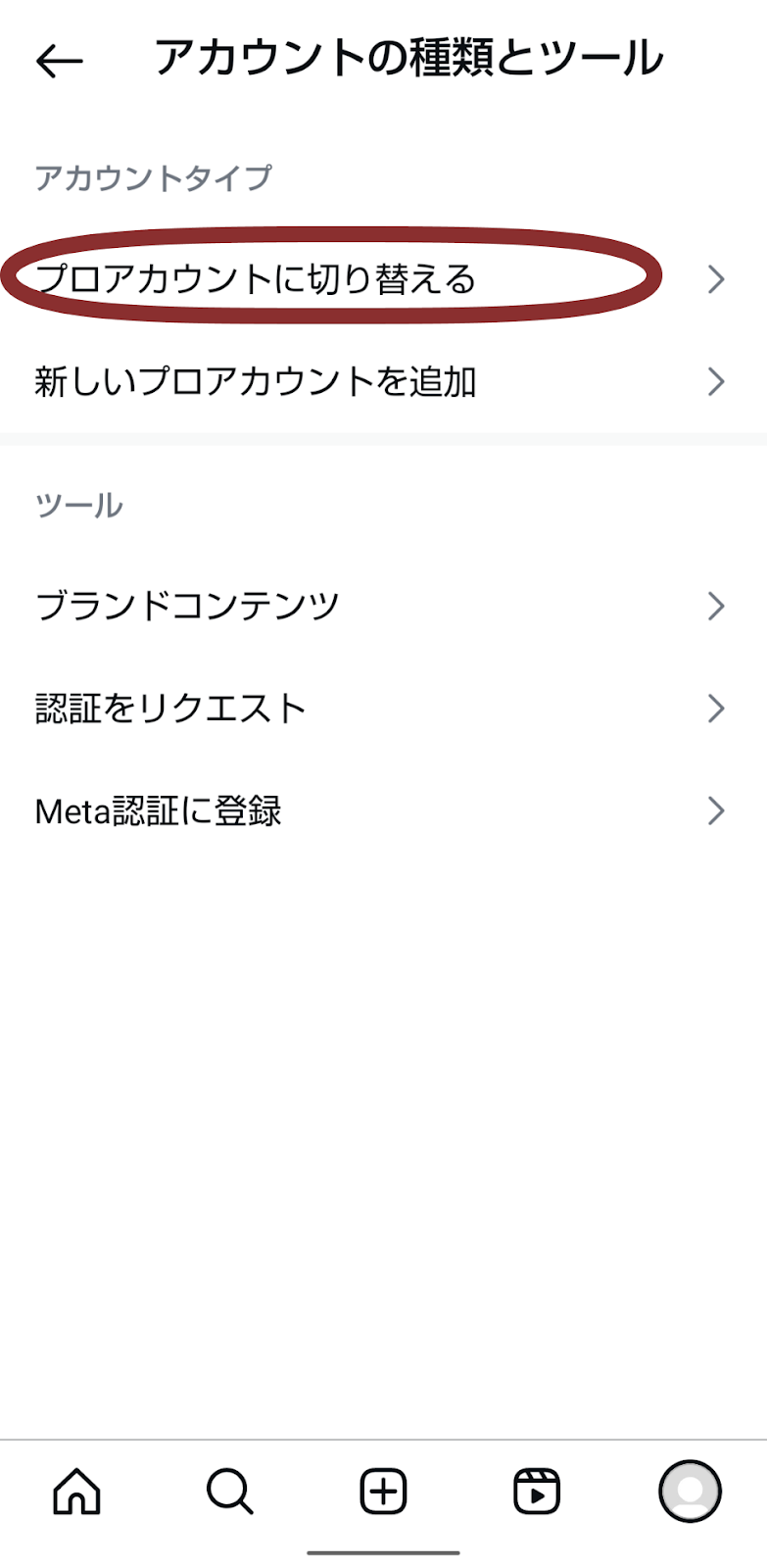Select 認証をリクエスト

[383, 708]
